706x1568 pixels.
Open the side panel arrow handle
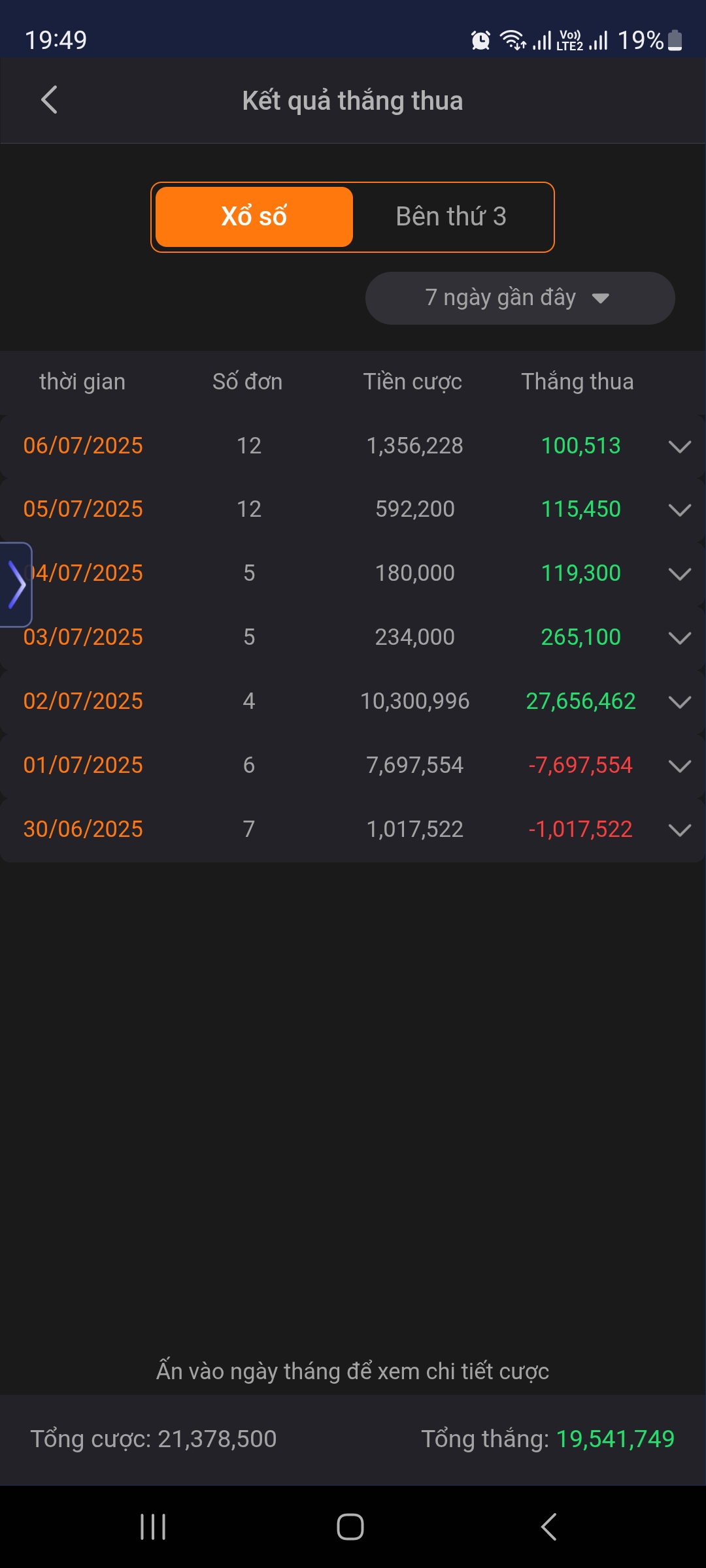16,584
